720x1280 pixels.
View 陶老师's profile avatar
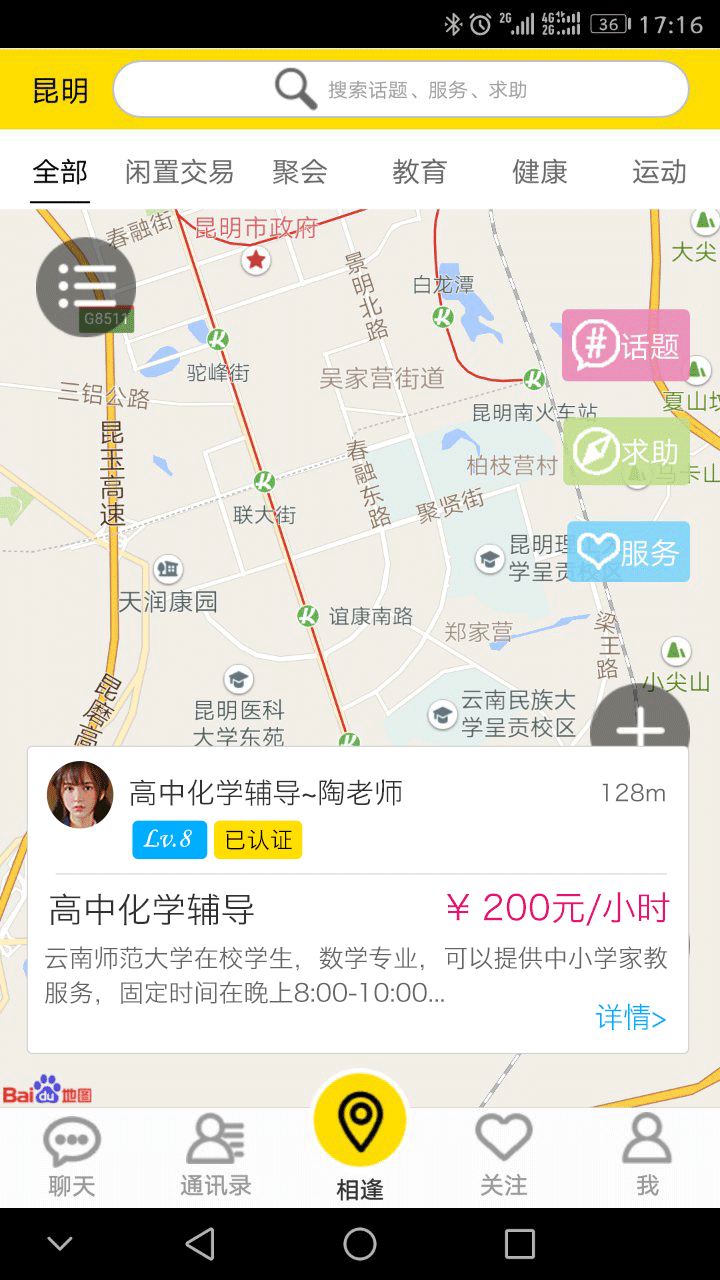click(x=80, y=795)
